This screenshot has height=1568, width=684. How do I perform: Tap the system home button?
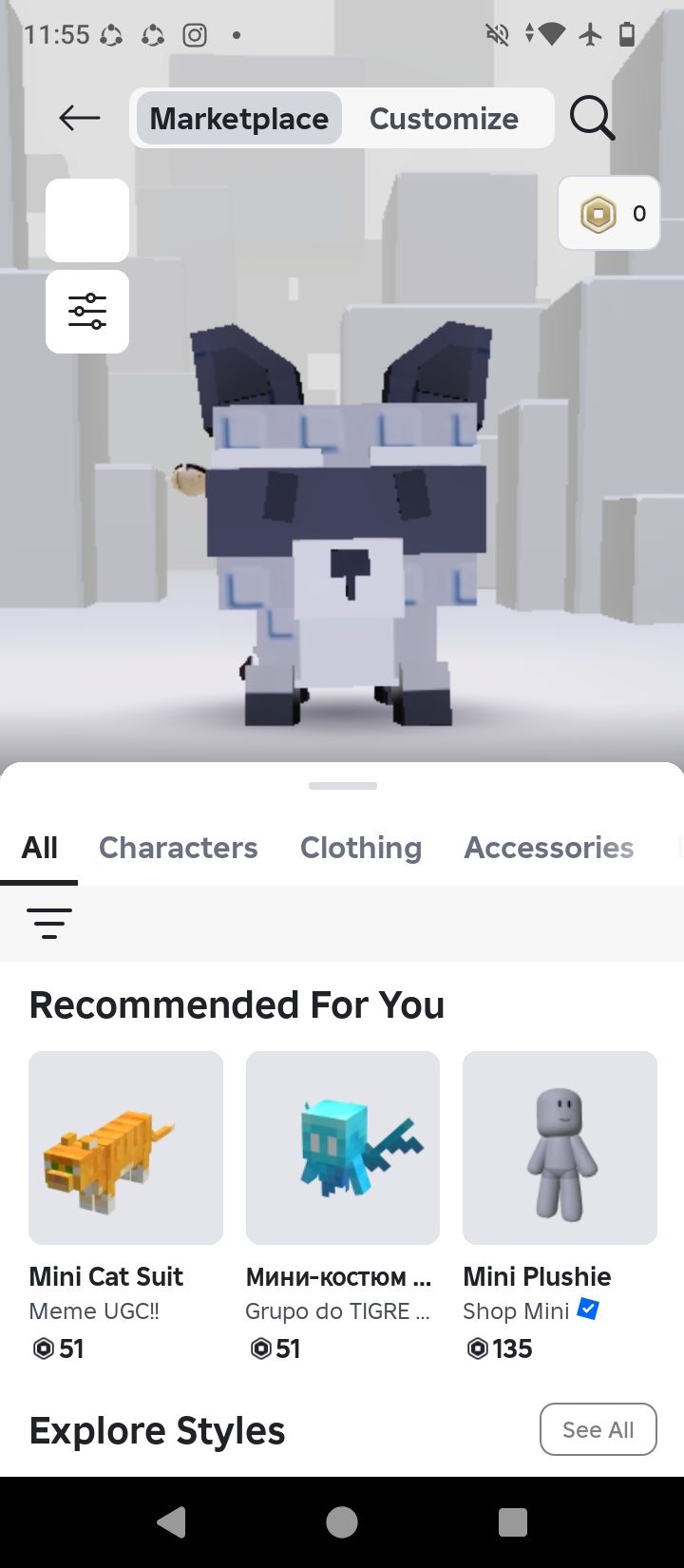[342, 1522]
